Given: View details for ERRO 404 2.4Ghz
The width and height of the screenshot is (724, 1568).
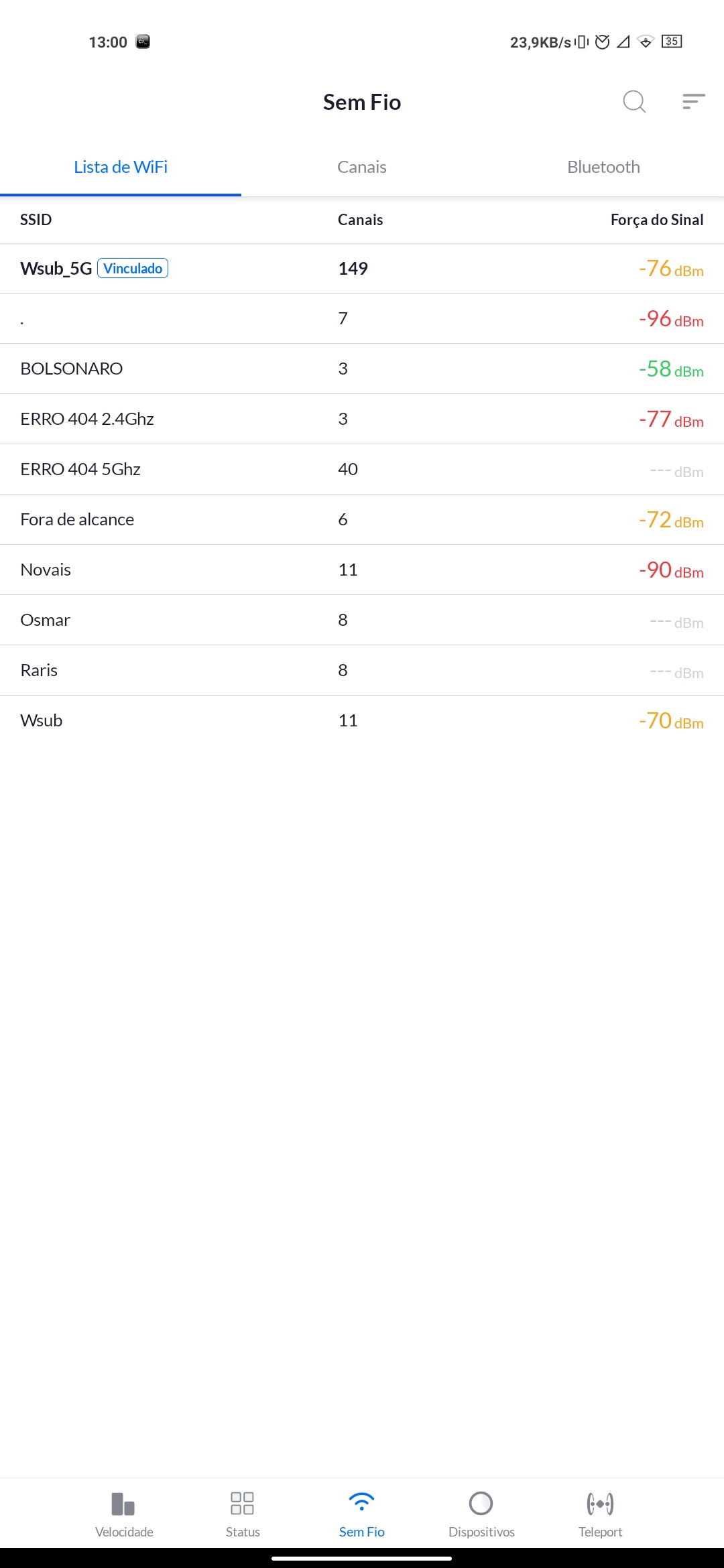Looking at the screenshot, I should pyautogui.click(x=362, y=419).
